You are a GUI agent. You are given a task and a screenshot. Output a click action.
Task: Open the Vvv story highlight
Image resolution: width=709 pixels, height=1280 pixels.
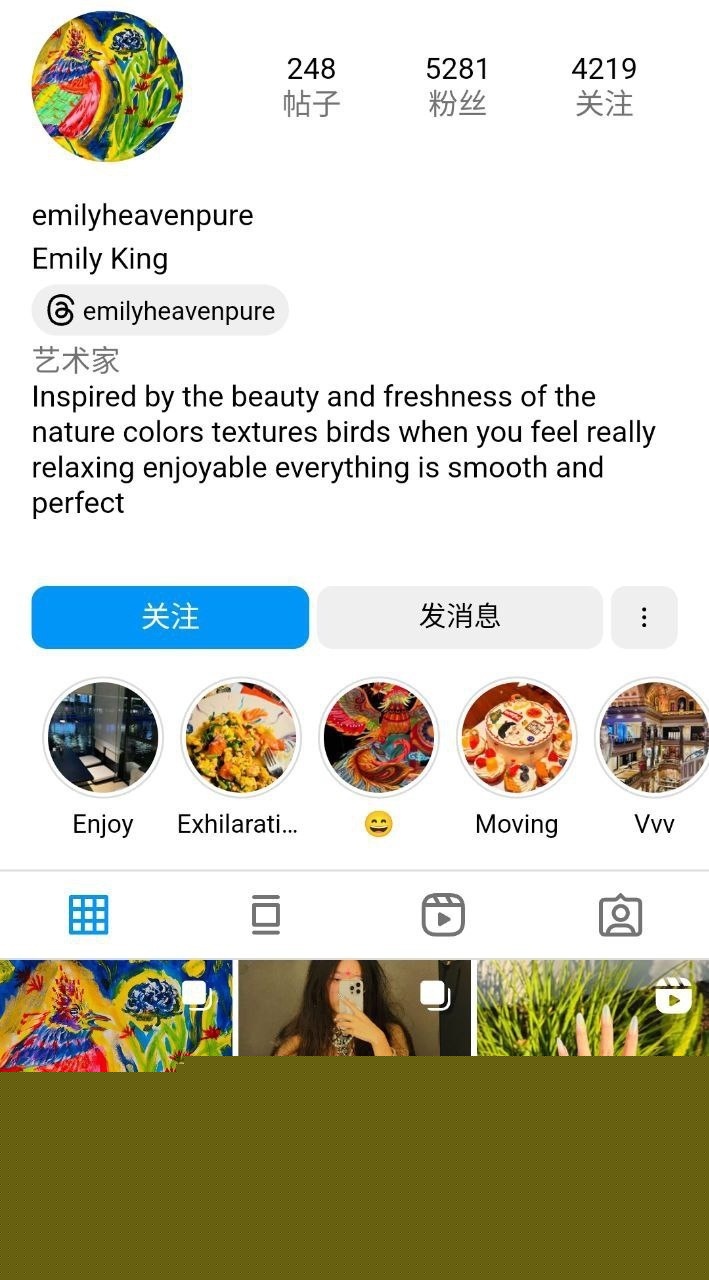[654, 739]
